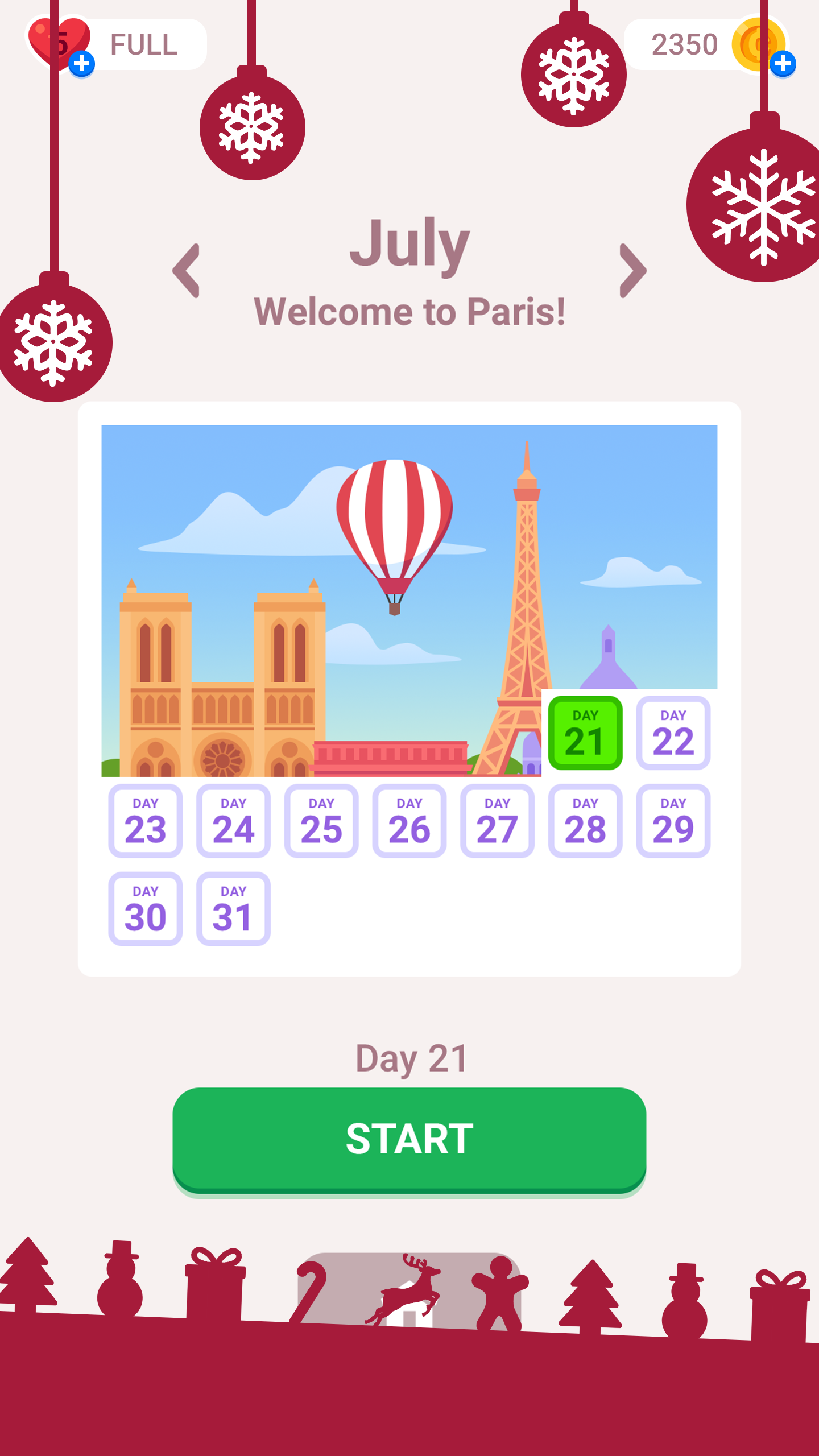Click the Welcome to Paris subtitle
819x1456 pixels.
411,312
